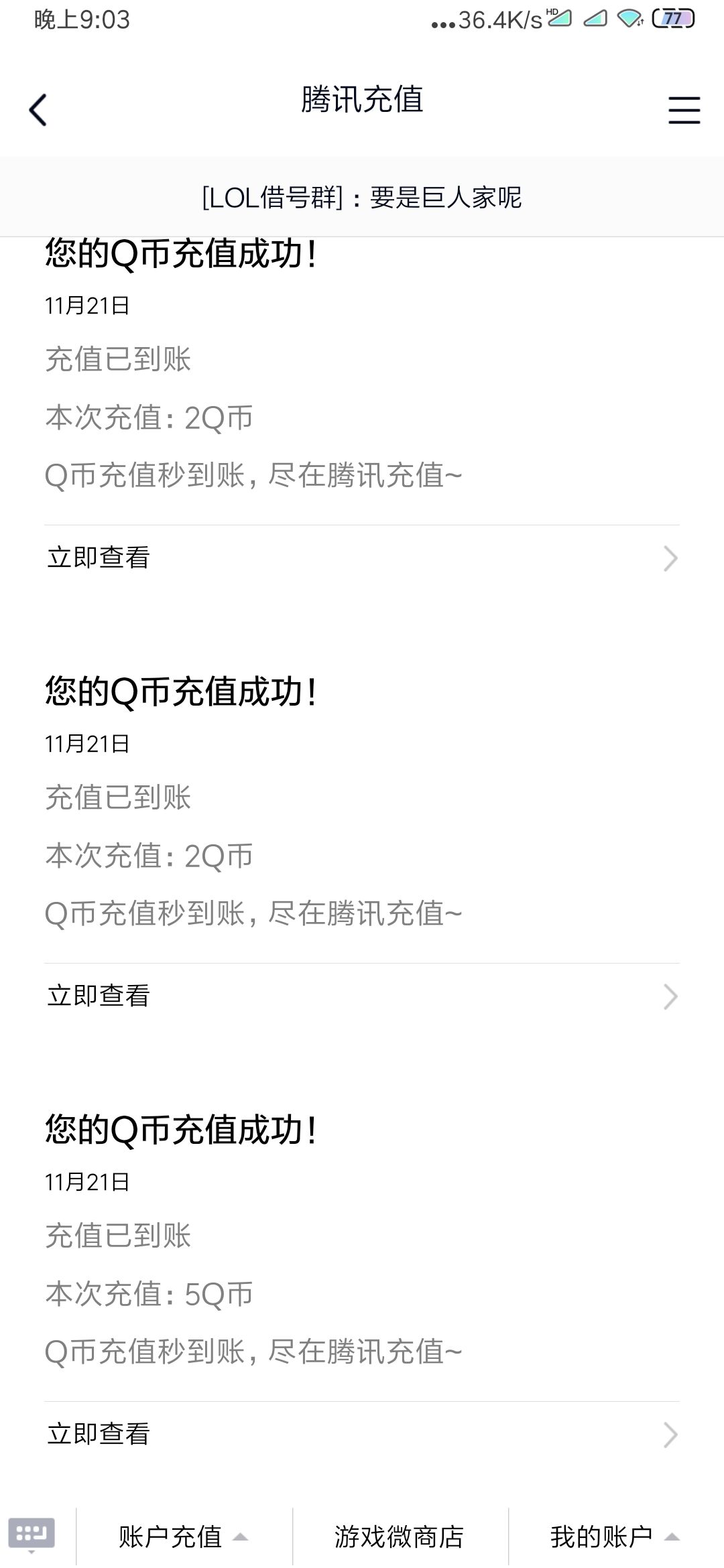724x1568 pixels.
Task: Open the LOL借号群 message banner
Action: point(362,197)
